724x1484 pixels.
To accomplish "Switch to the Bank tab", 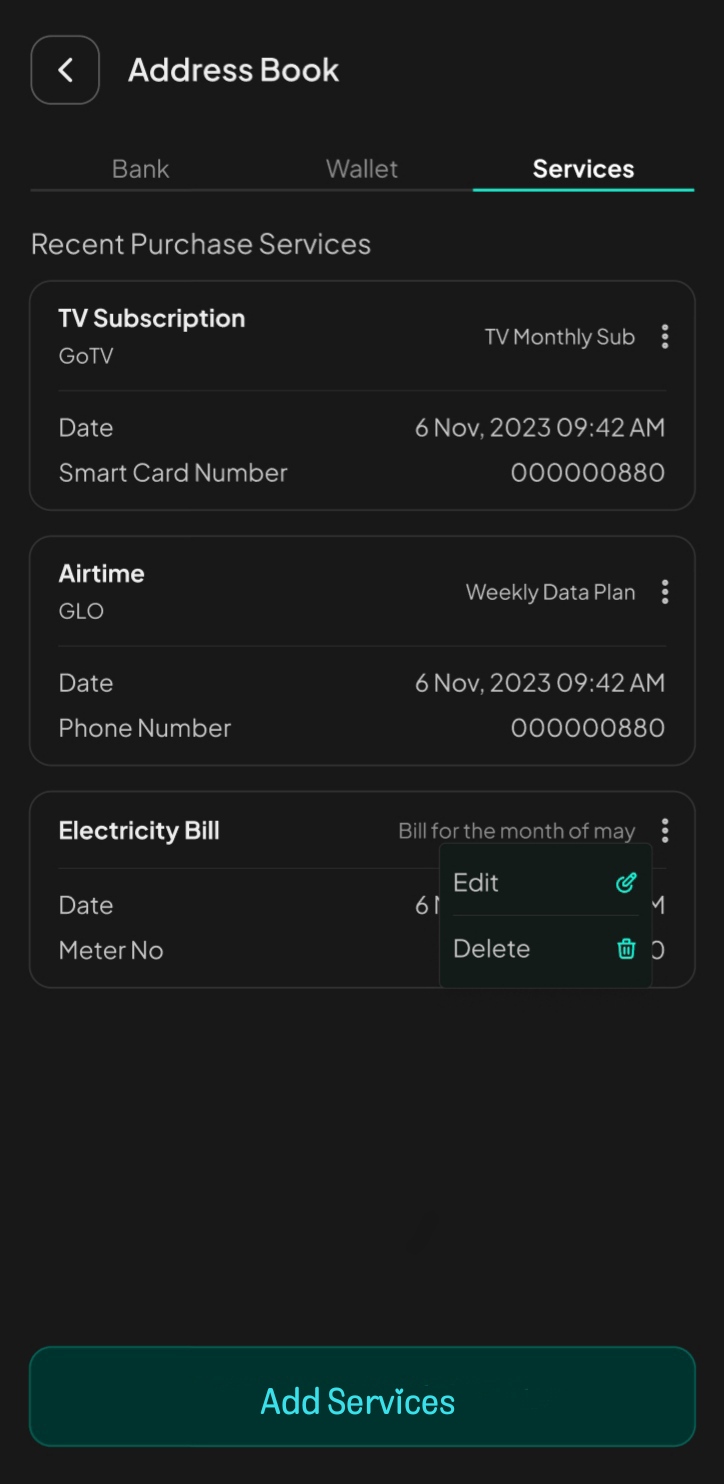I will [x=141, y=169].
